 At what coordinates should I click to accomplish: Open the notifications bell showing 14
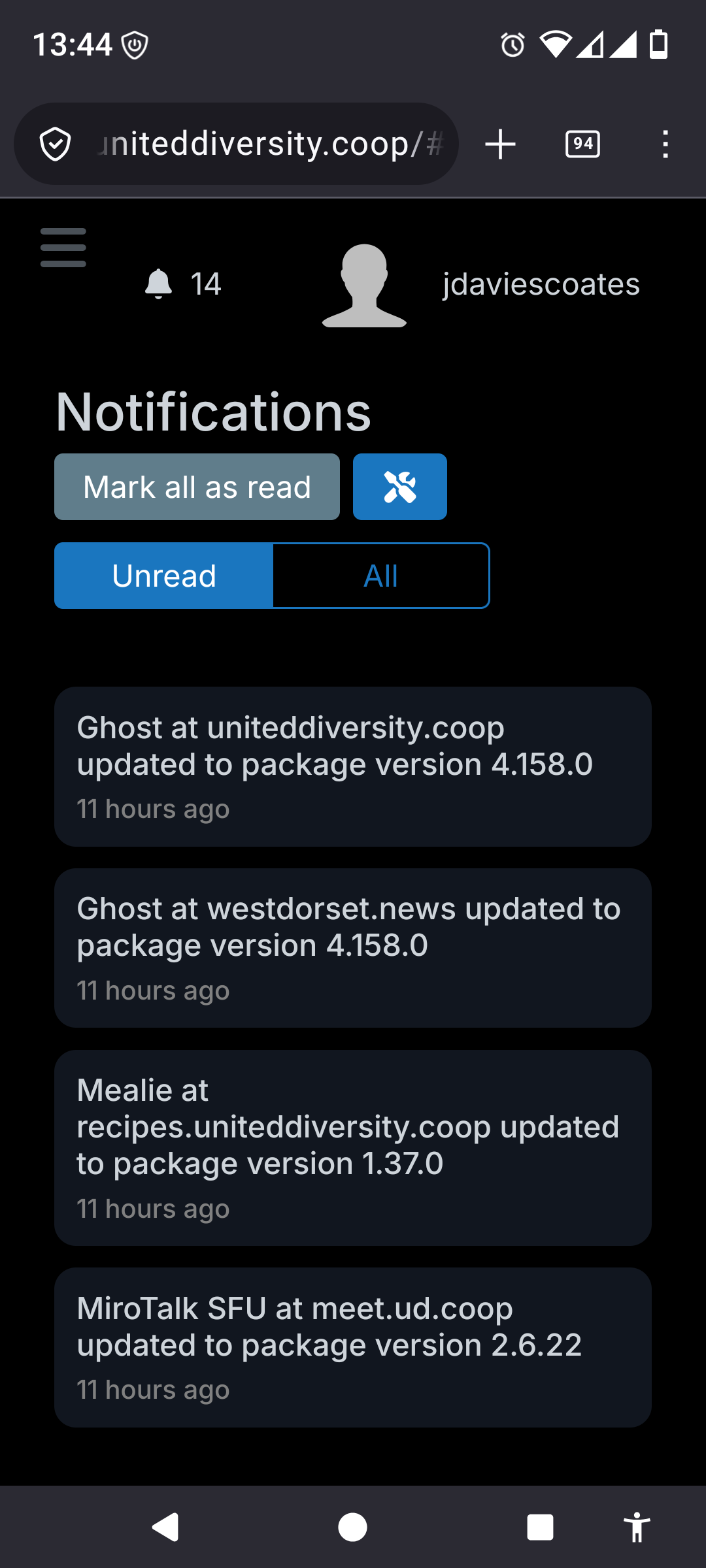tap(183, 284)
